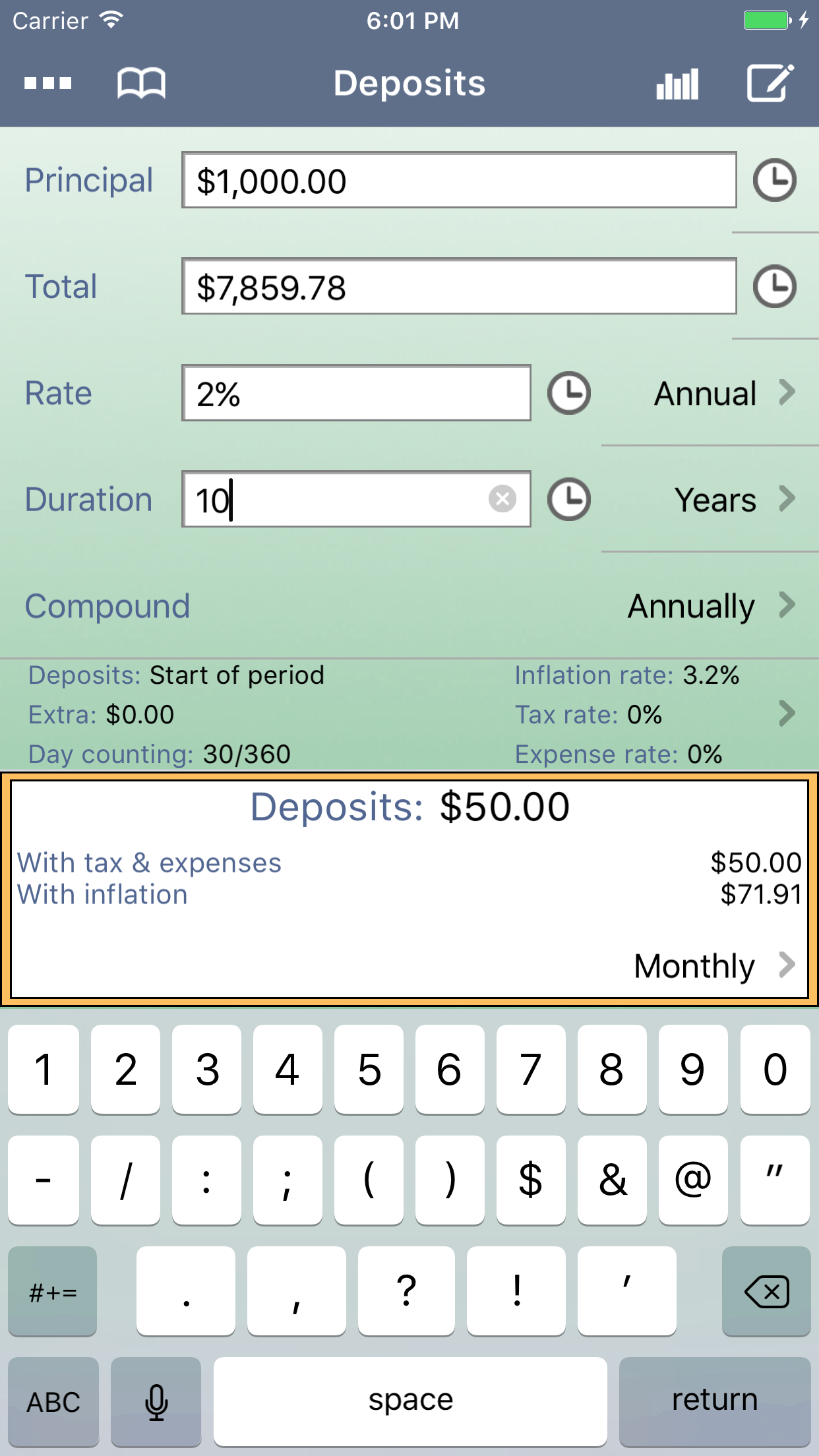Hit the backspace key

(x=766, y=1291)
